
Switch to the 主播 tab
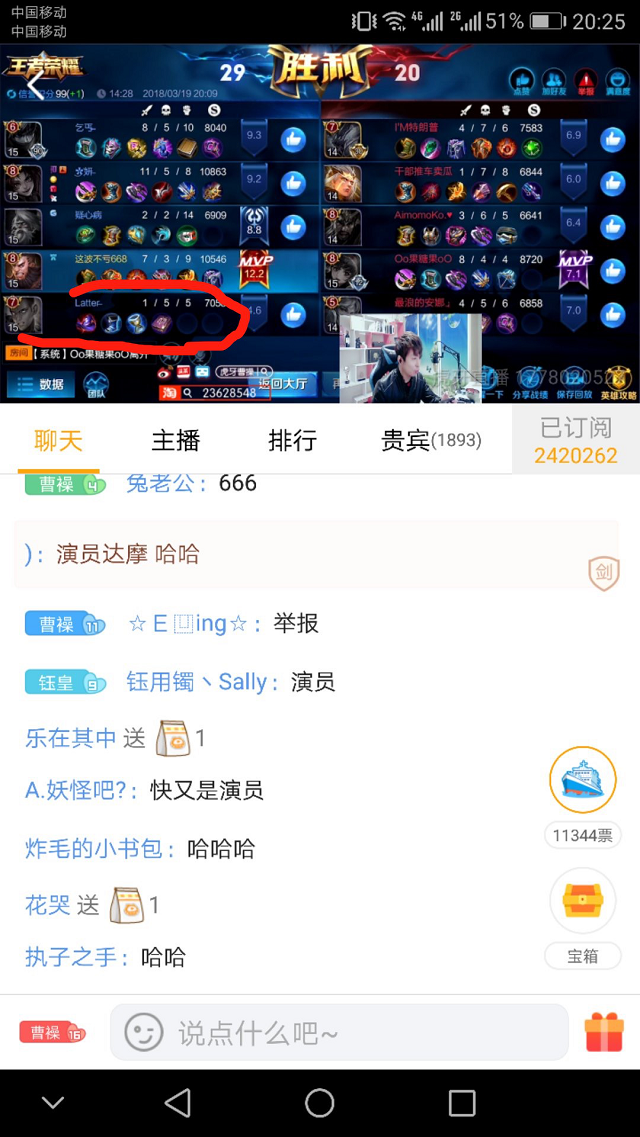(x=176, y=440)
